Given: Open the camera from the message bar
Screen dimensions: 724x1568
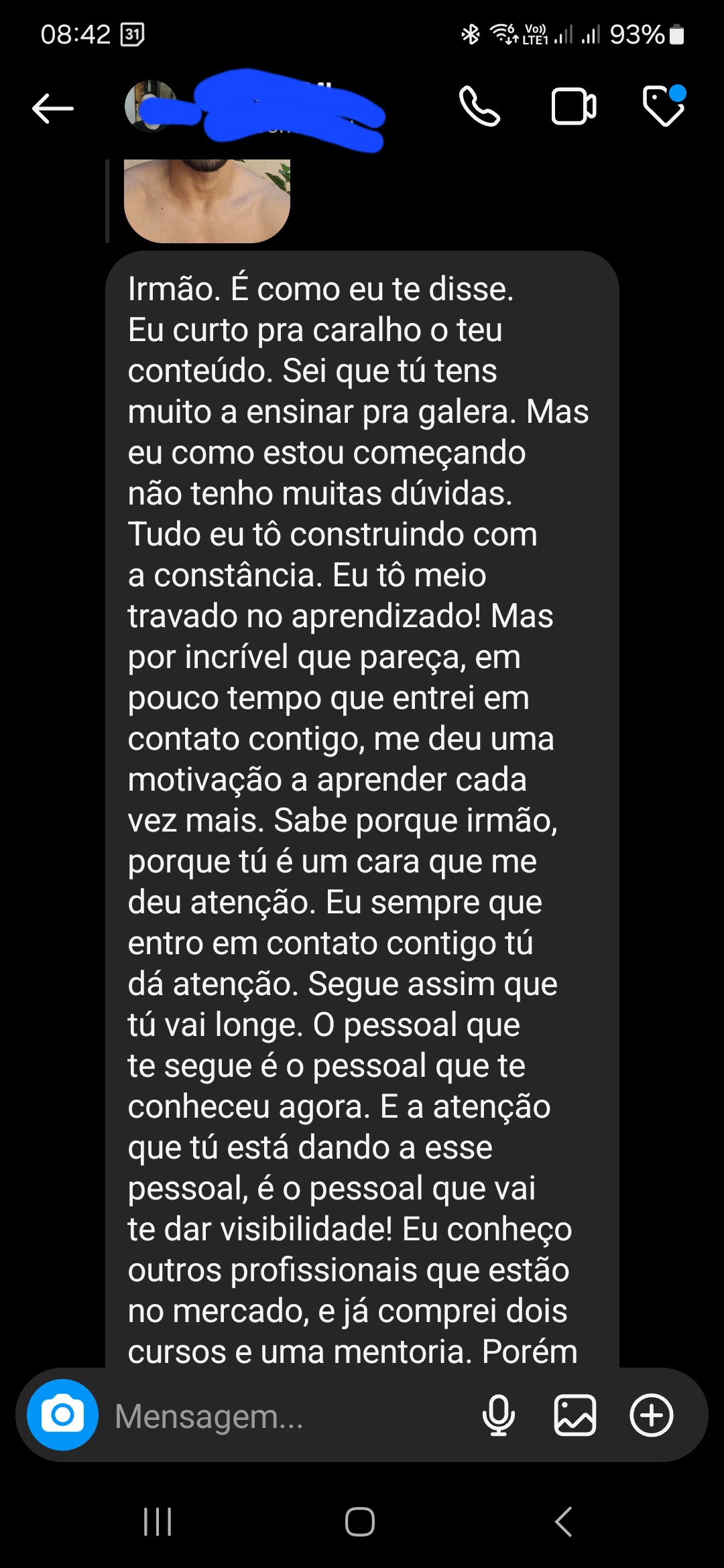Looking at the screenshot, I should pos(62,1415).
